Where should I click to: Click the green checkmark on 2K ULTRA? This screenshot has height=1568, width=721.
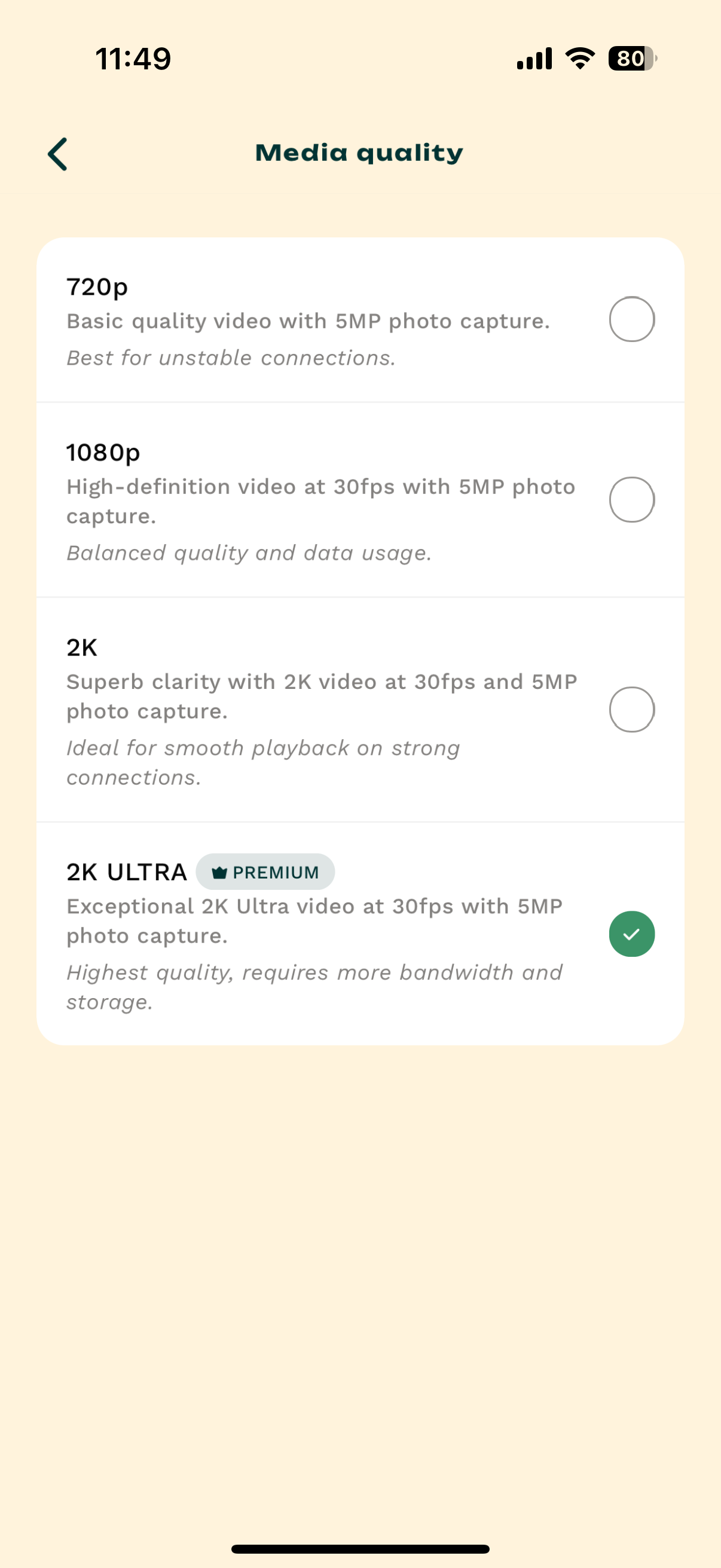click(631, 933)
